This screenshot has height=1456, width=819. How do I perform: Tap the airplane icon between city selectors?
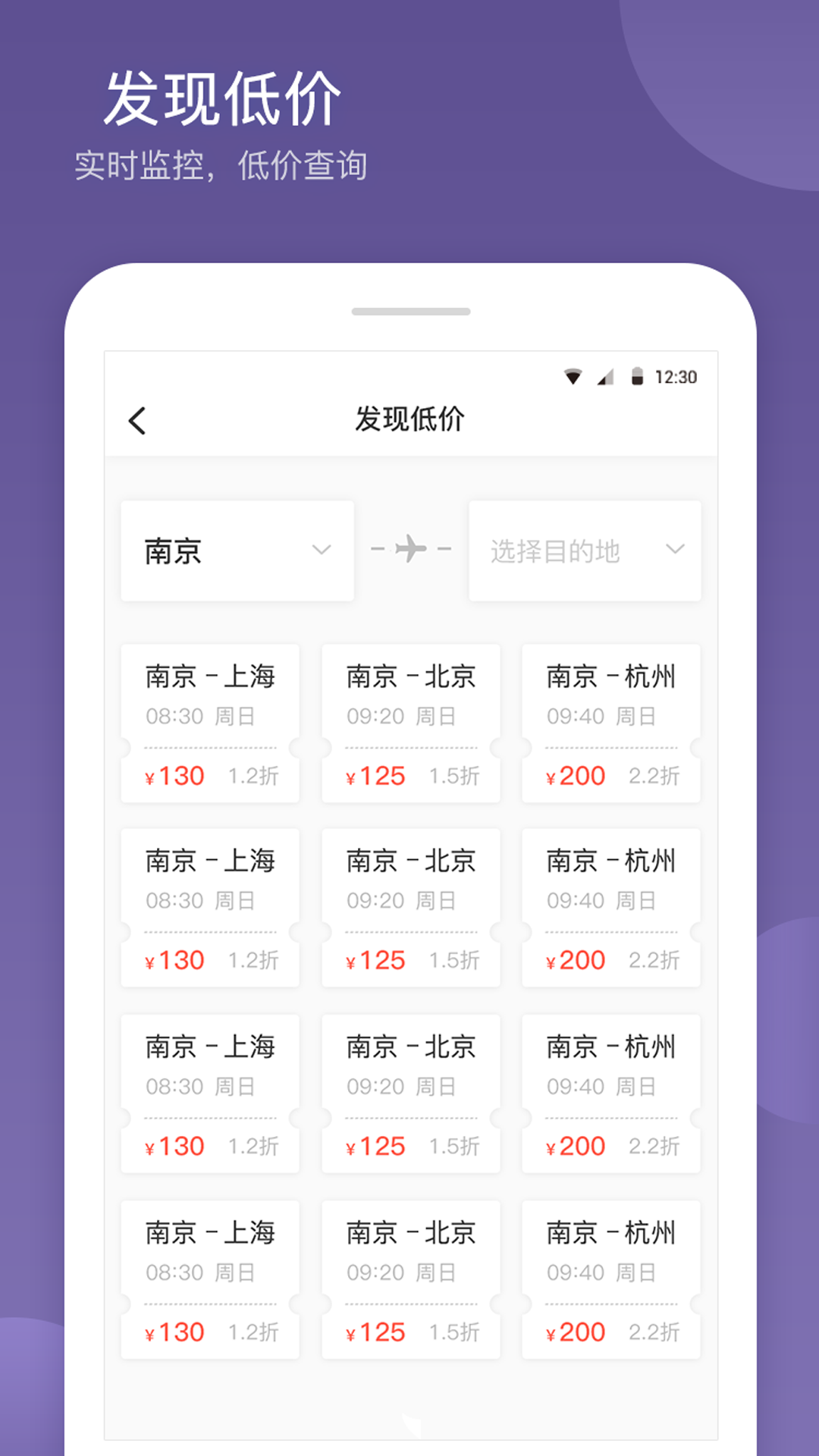[x=410, y=550]
